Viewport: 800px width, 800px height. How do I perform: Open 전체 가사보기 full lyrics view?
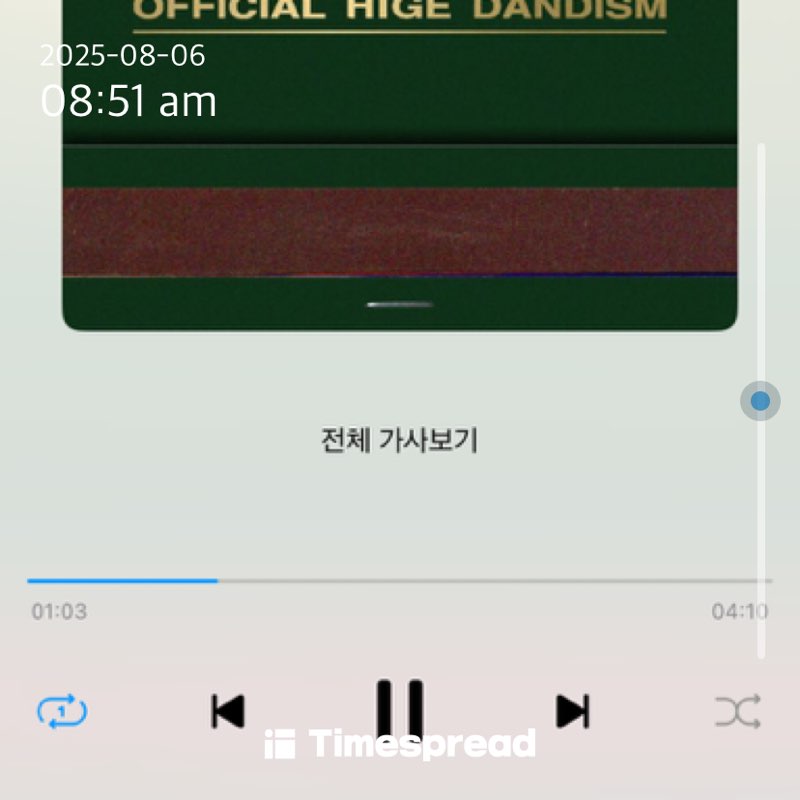[399, 440]
